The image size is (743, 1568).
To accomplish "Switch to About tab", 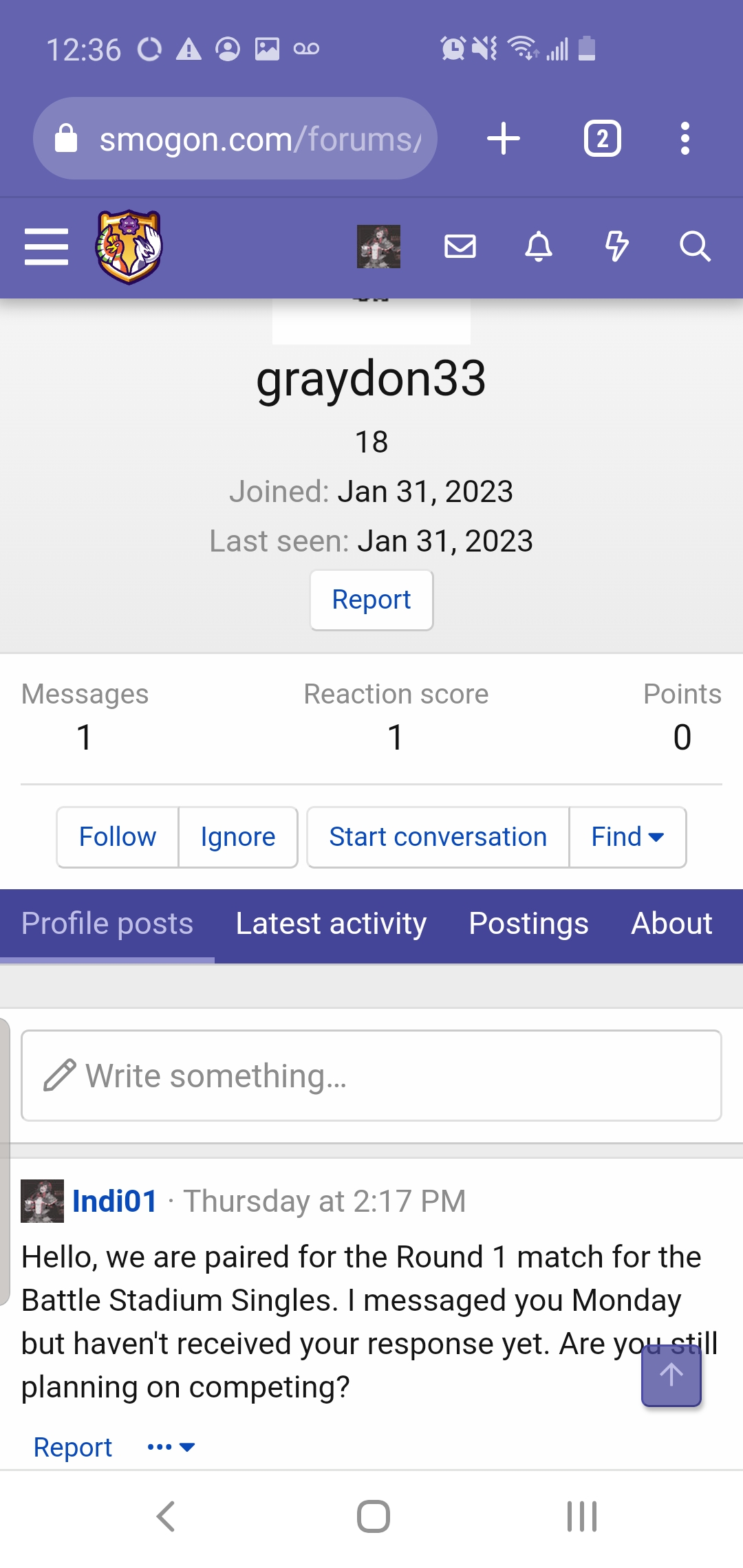I will pyautogui.click(x=671, y=924).
